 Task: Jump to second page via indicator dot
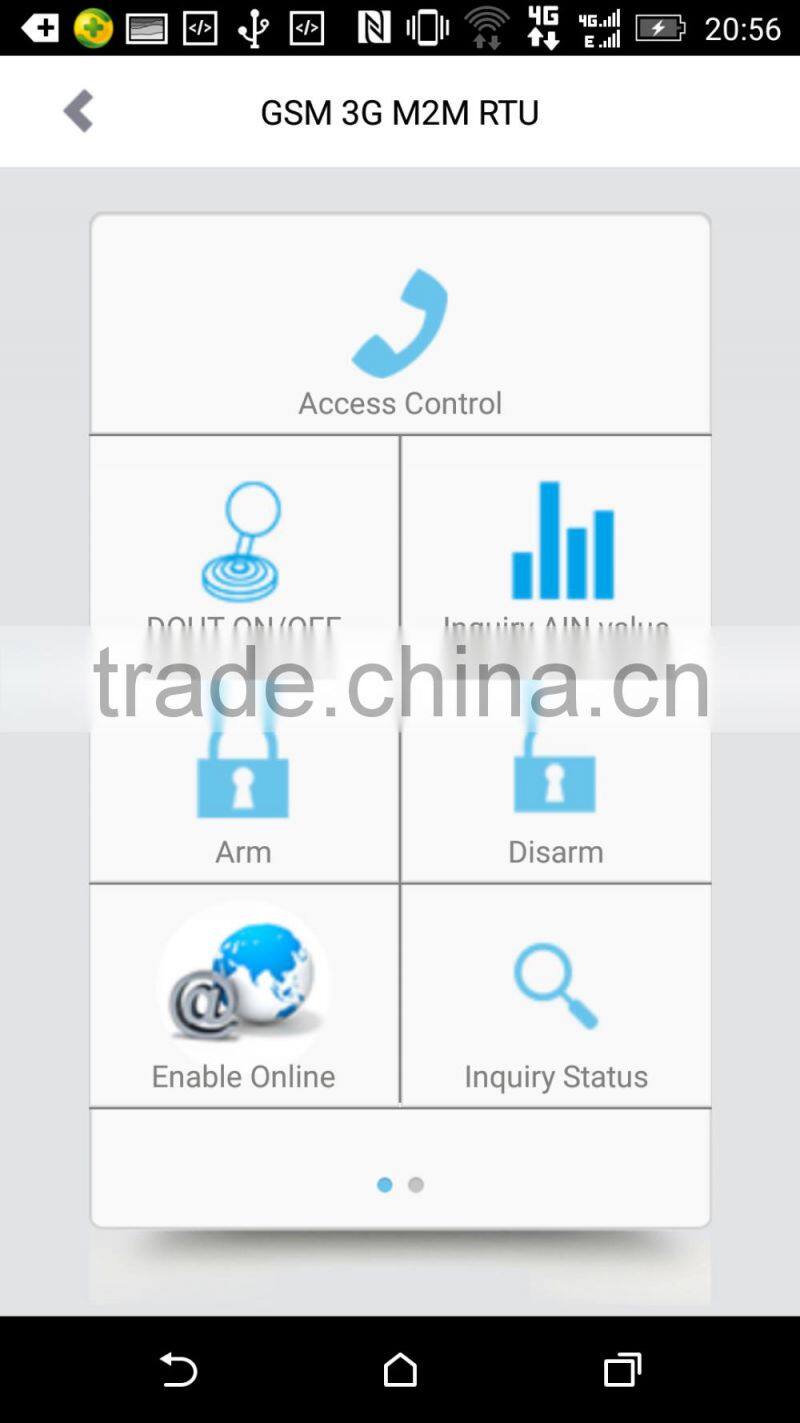click(x=416, y=1185)
